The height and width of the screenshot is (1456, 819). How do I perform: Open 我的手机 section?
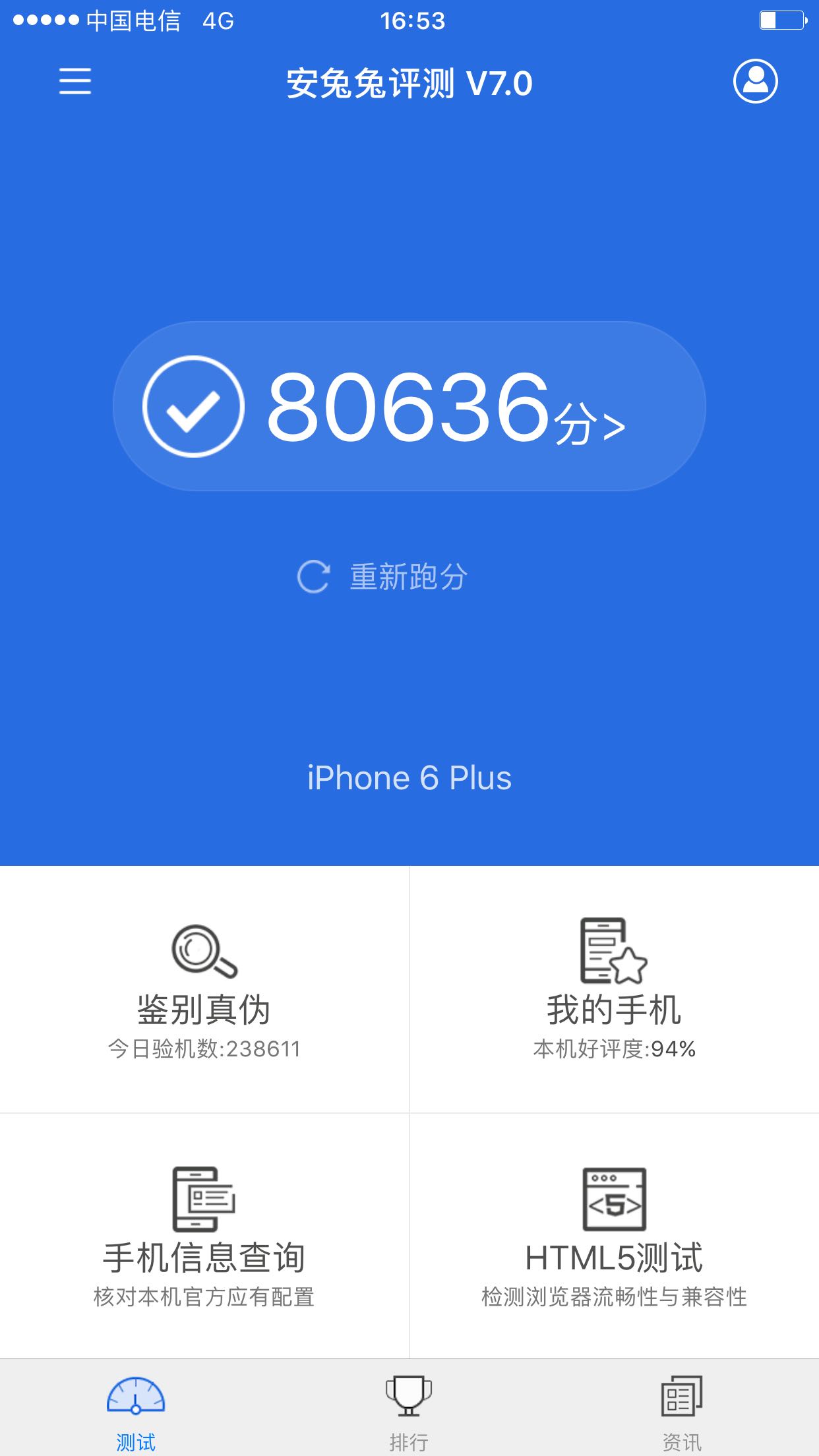pos(615,989)
